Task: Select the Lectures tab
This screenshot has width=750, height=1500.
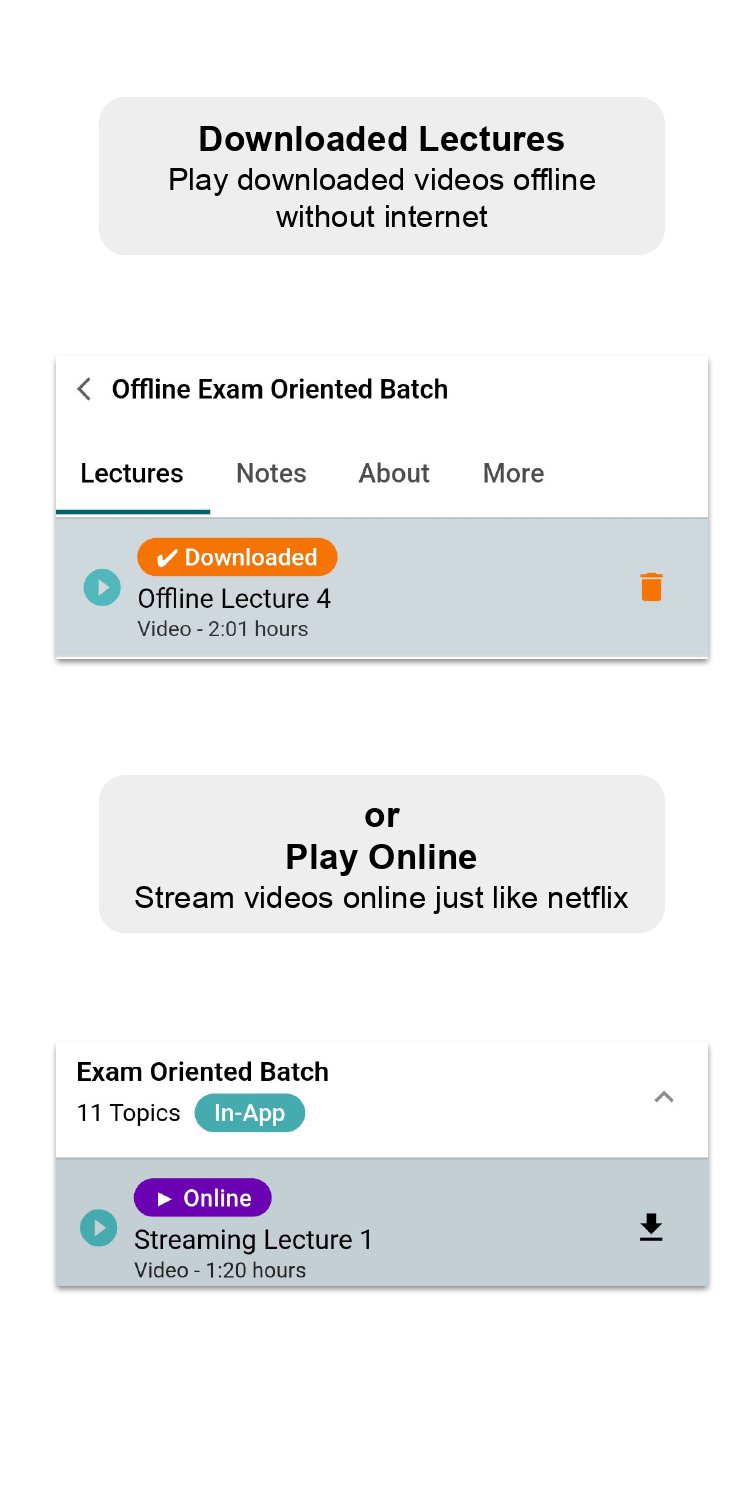Action: [131, 473]
